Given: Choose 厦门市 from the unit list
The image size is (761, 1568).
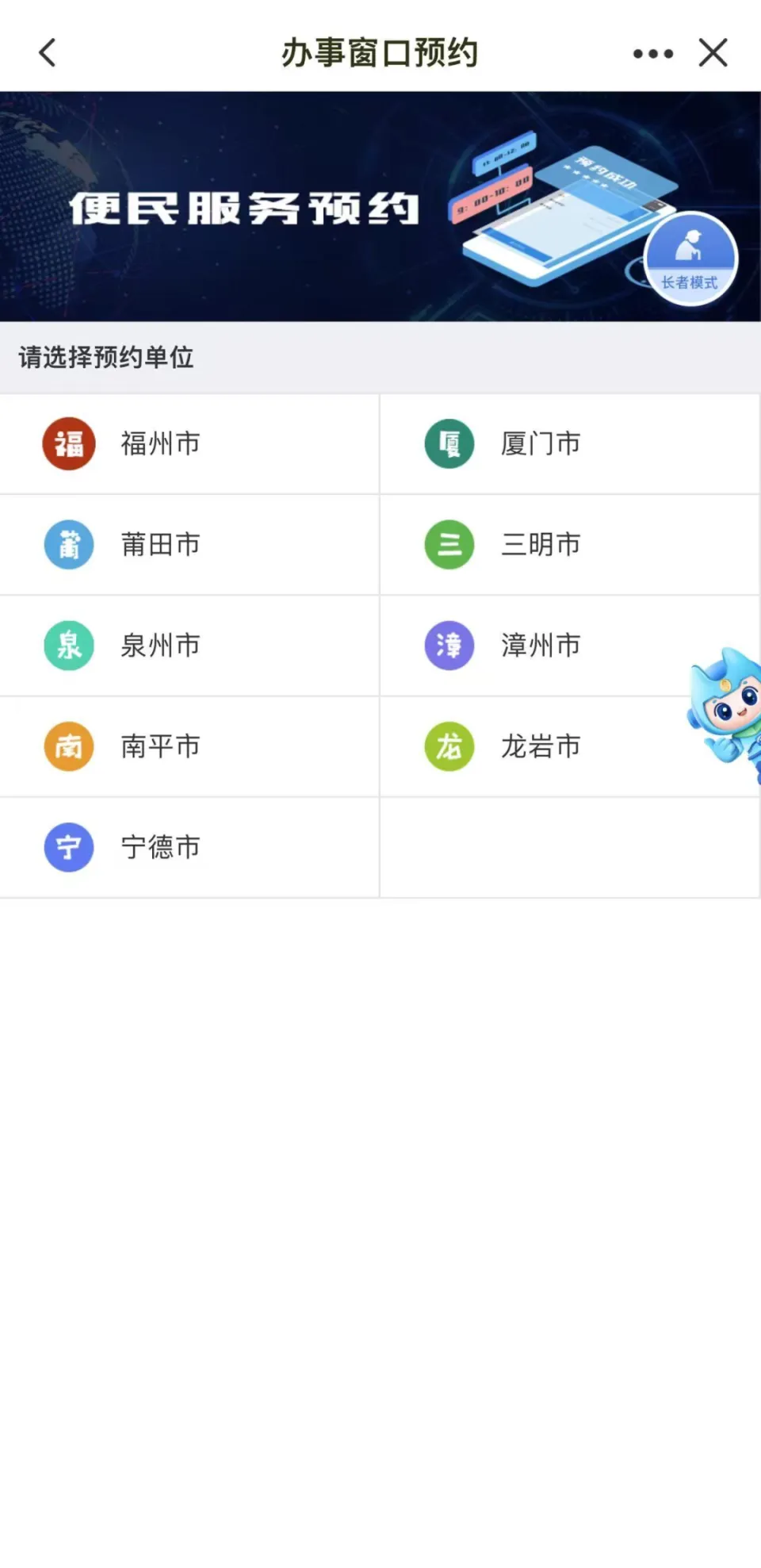Looking at the screenshot, I should click(x=541, y=443).
